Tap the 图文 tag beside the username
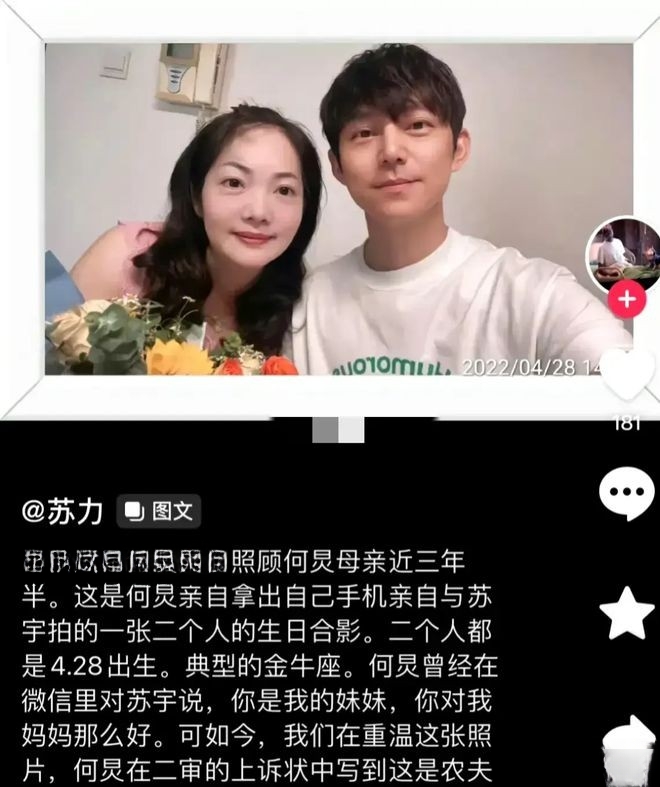The height and width of the screenshot is (787, 660). 159,511
